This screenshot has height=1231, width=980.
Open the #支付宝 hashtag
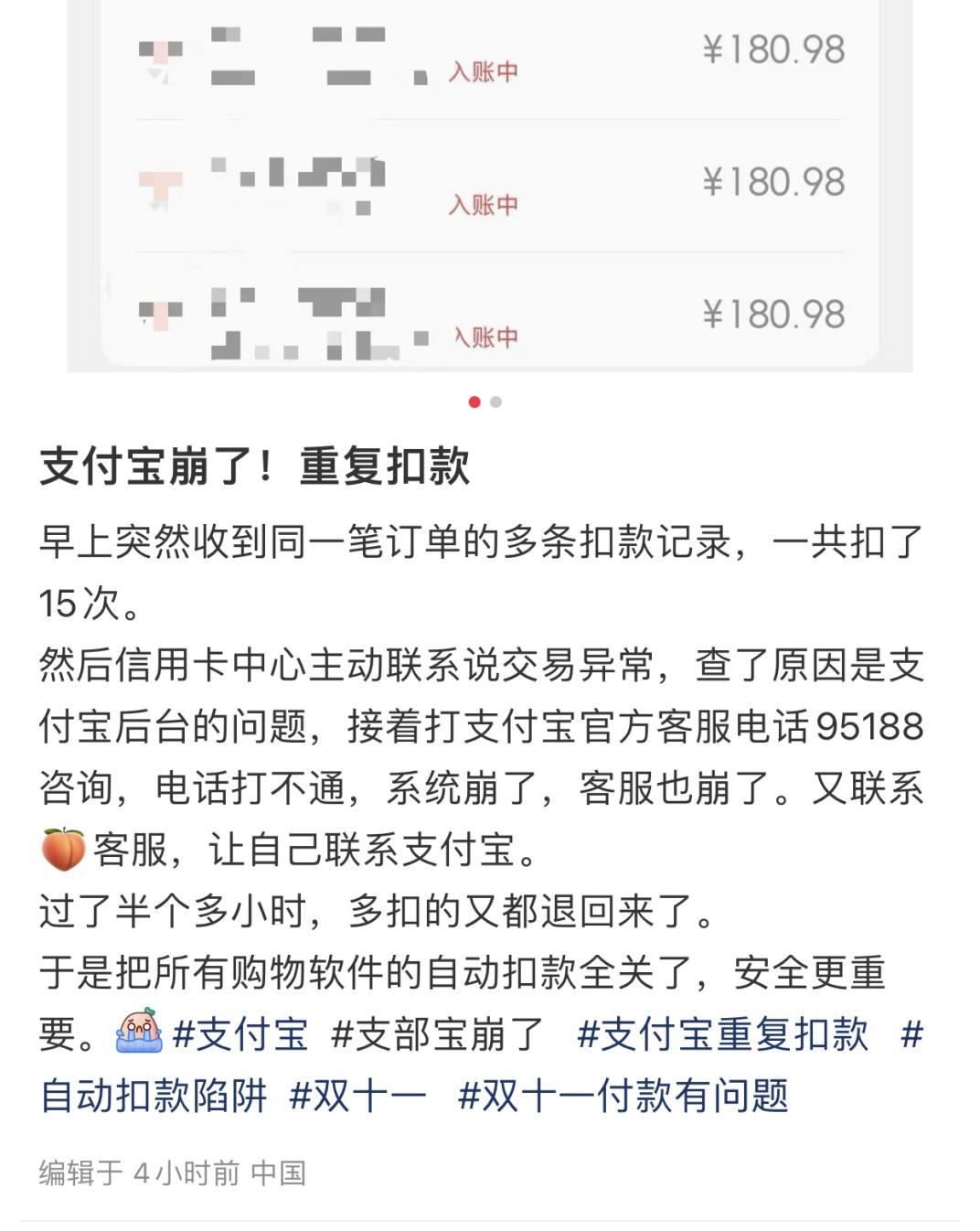[240, 1034]
